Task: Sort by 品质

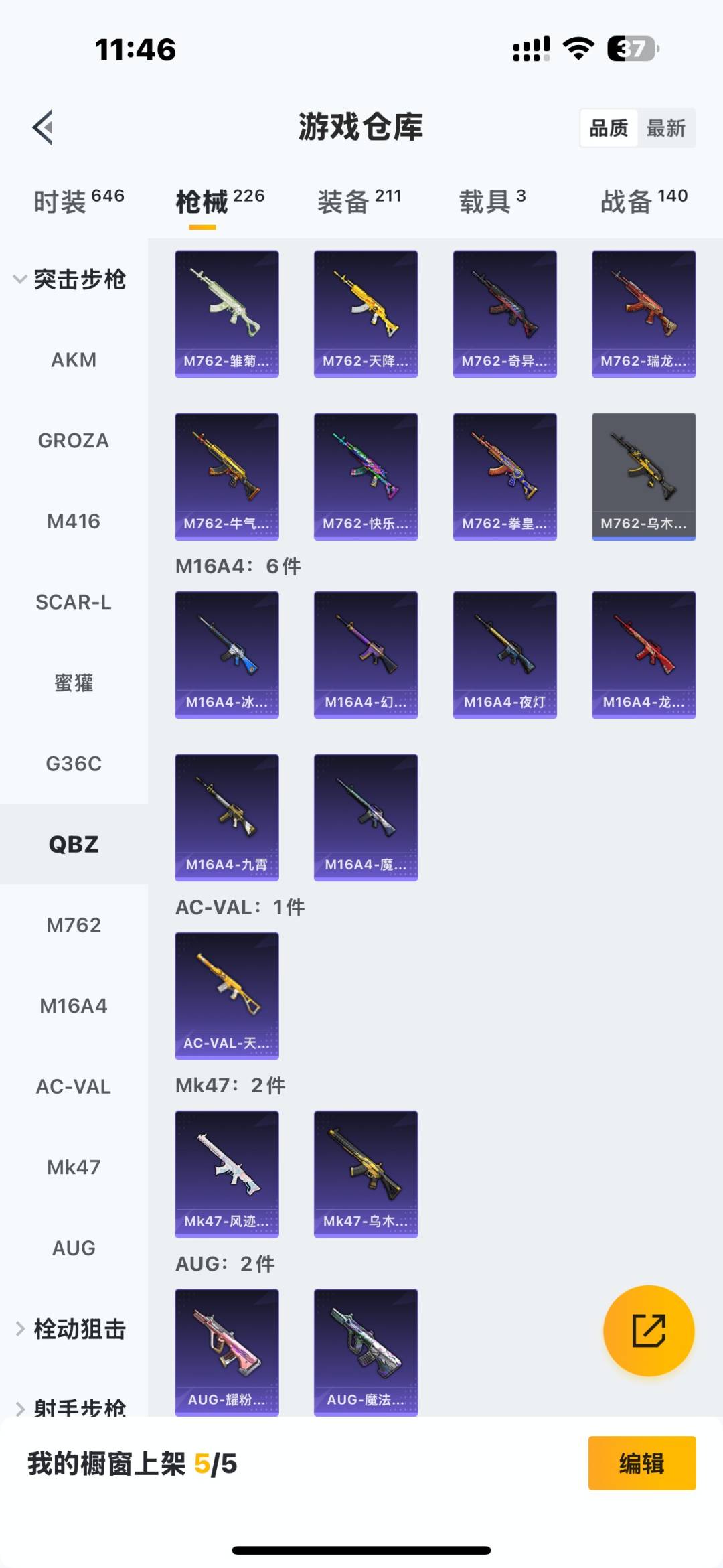Action: click(x=609, y=128)
